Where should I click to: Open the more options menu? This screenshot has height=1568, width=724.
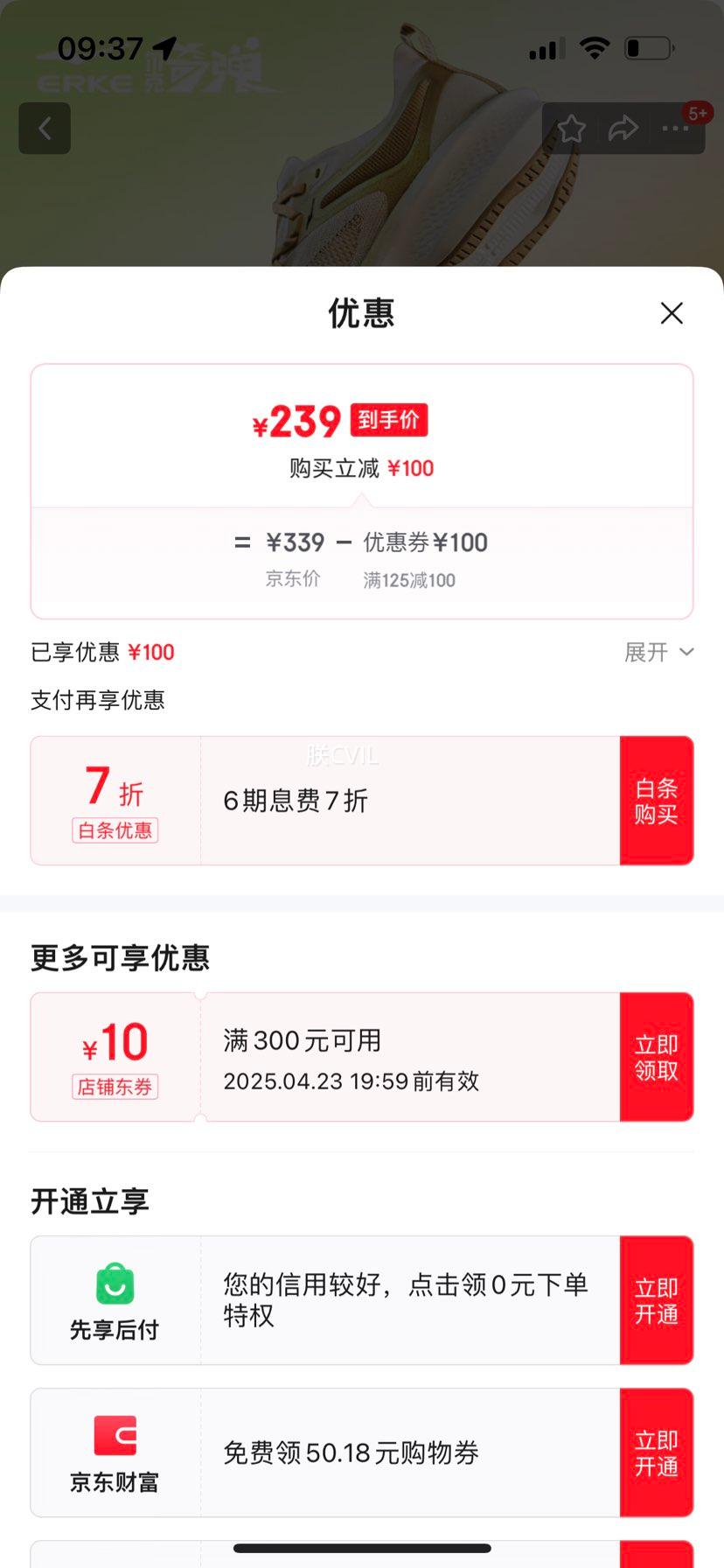[675, 129]
